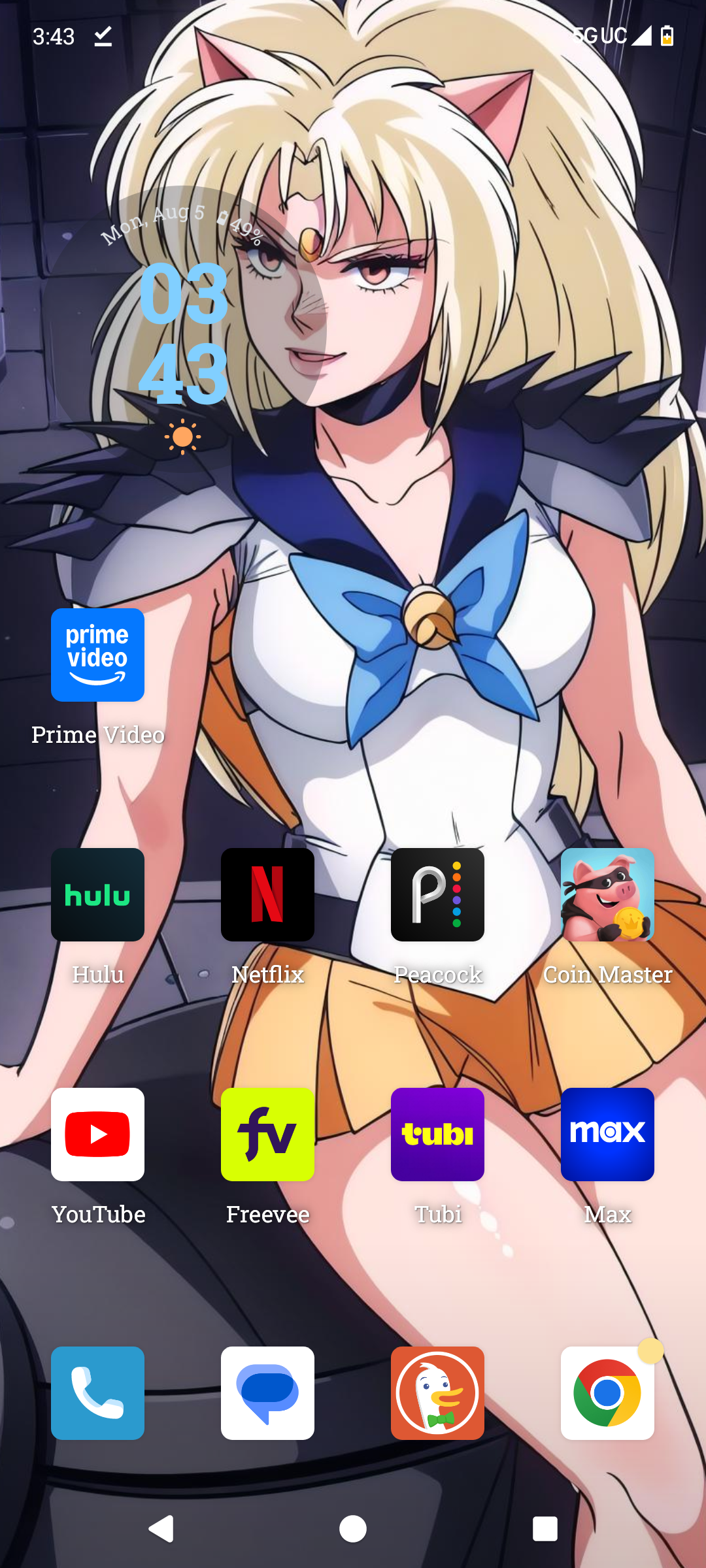Open the Phone dialer in the dock
Viewport: 706px width, 1568px height.
(97, 1393)
